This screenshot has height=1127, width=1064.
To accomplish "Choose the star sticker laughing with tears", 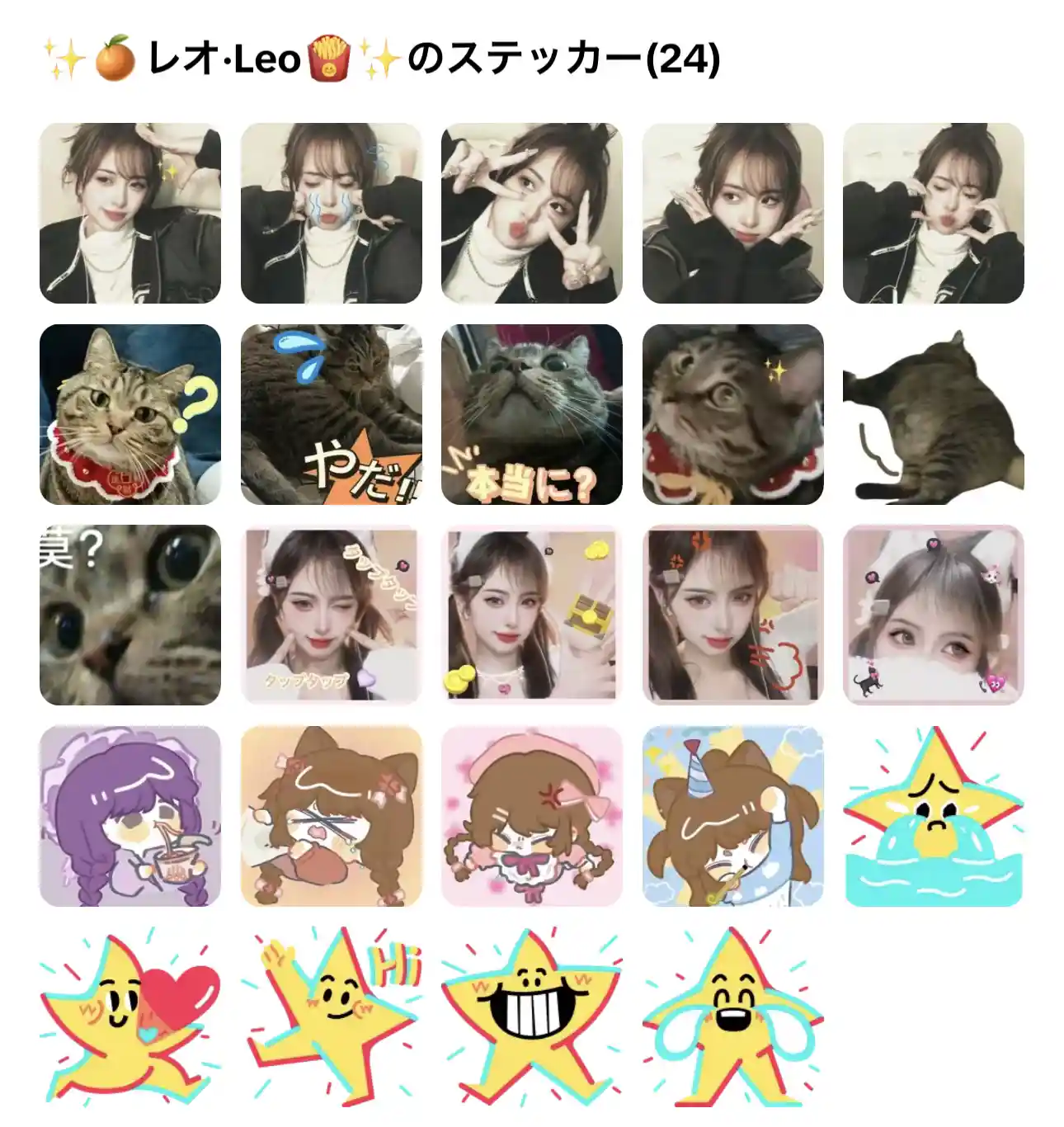I will click(x=732, y=1016).
